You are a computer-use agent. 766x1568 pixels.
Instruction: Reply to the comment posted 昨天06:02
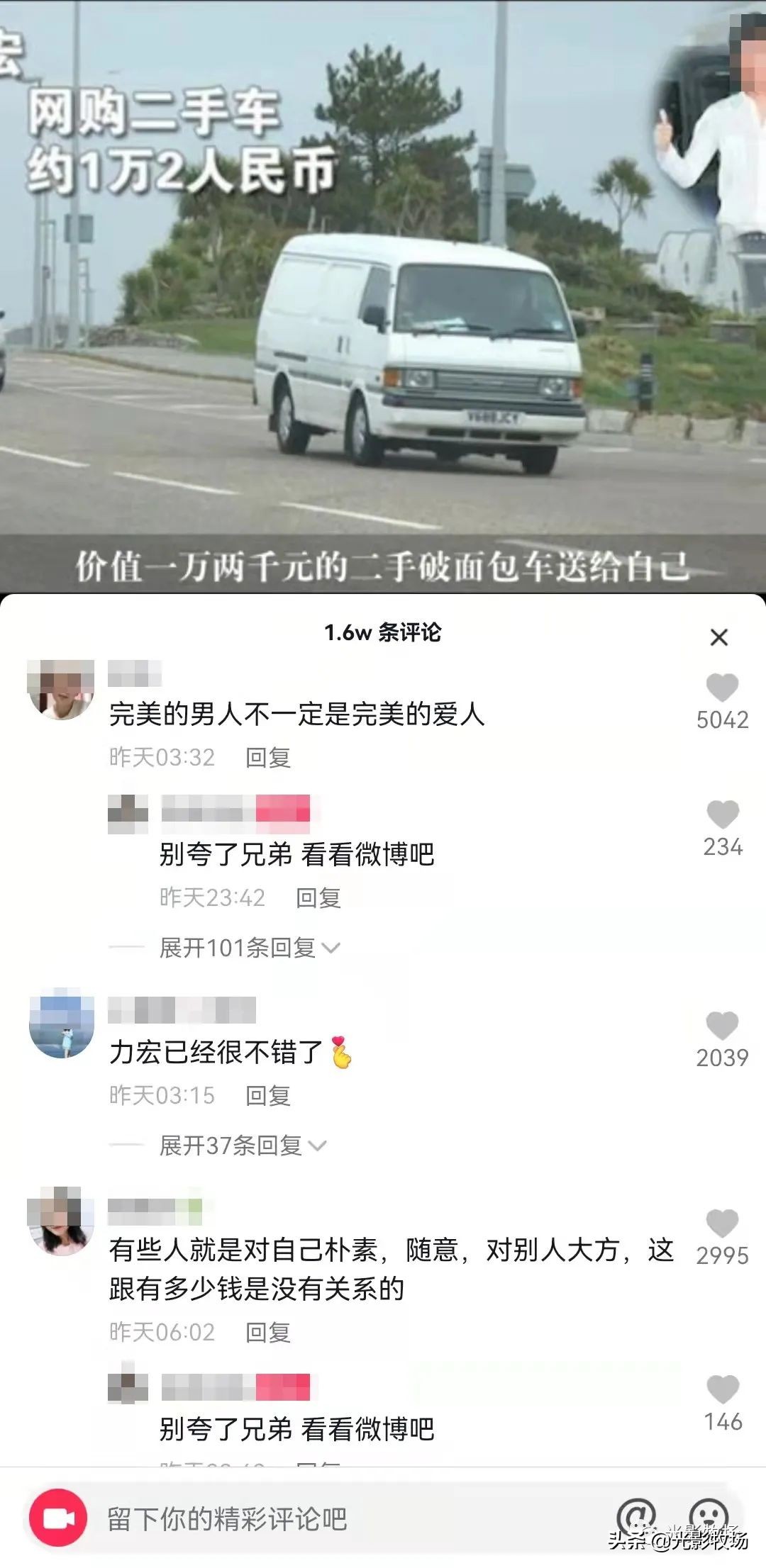tap(267, 1333)
